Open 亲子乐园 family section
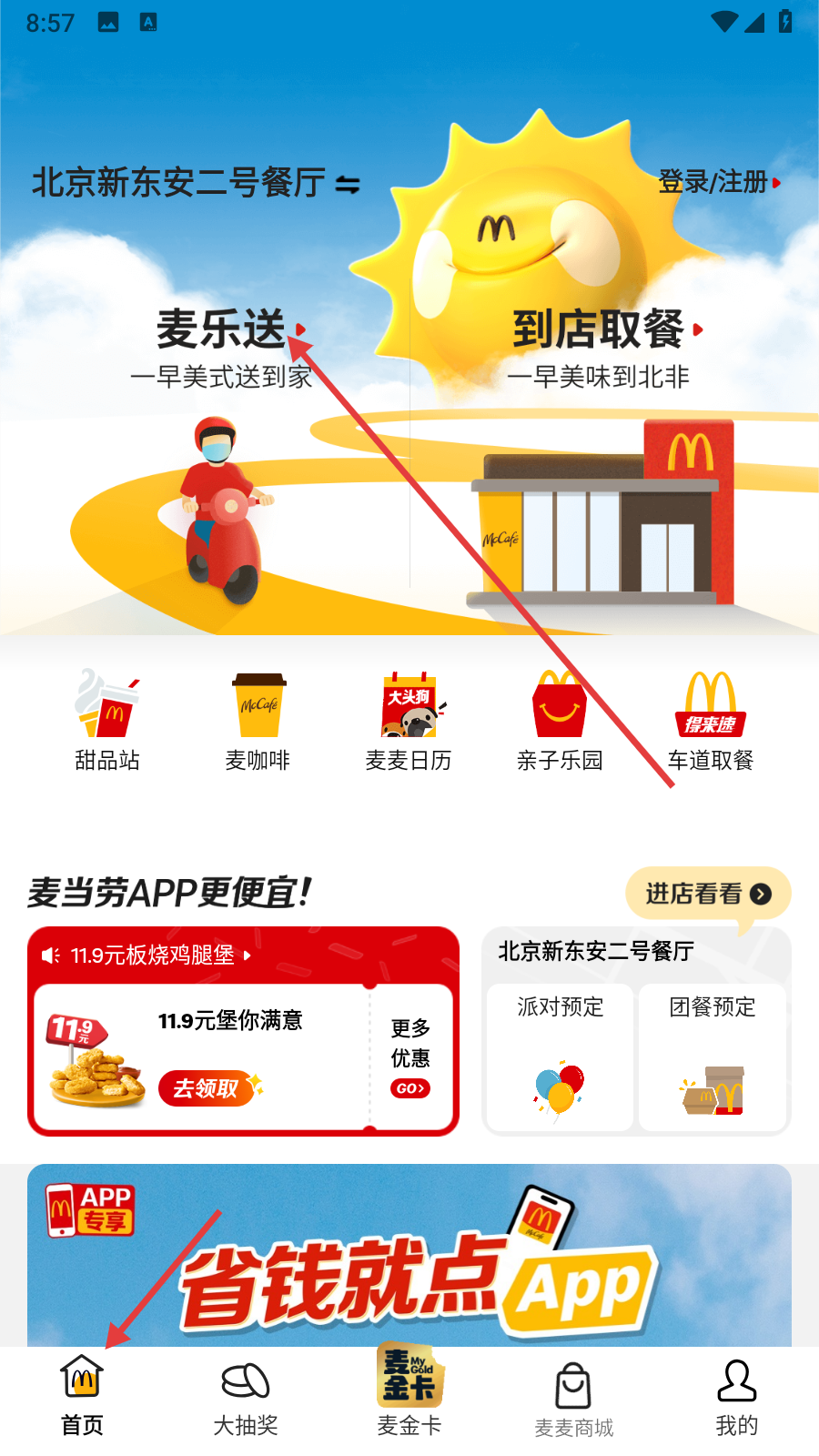The width and height of the screenshot is (819, 1456). (x=559, y=721)
